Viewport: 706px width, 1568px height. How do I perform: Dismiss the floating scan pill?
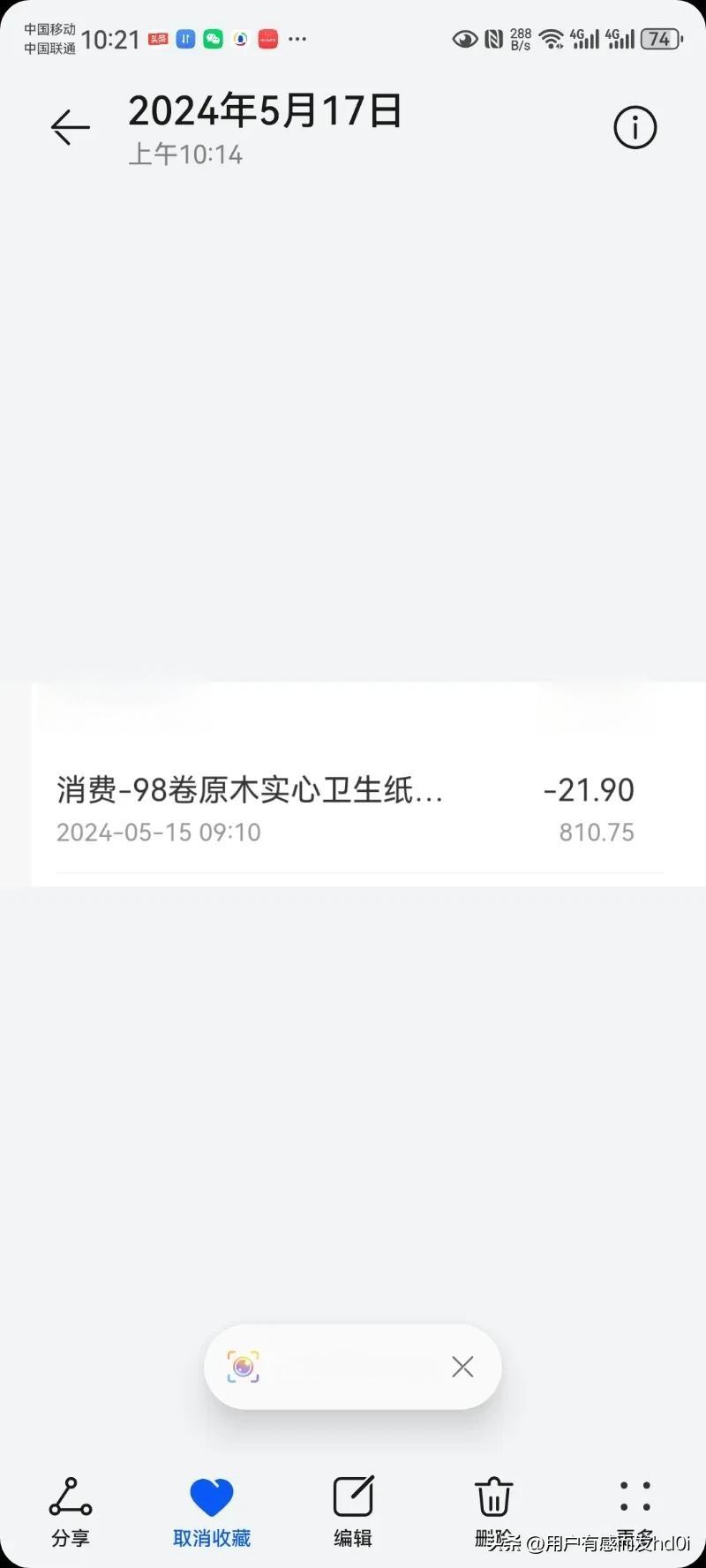462,1367
